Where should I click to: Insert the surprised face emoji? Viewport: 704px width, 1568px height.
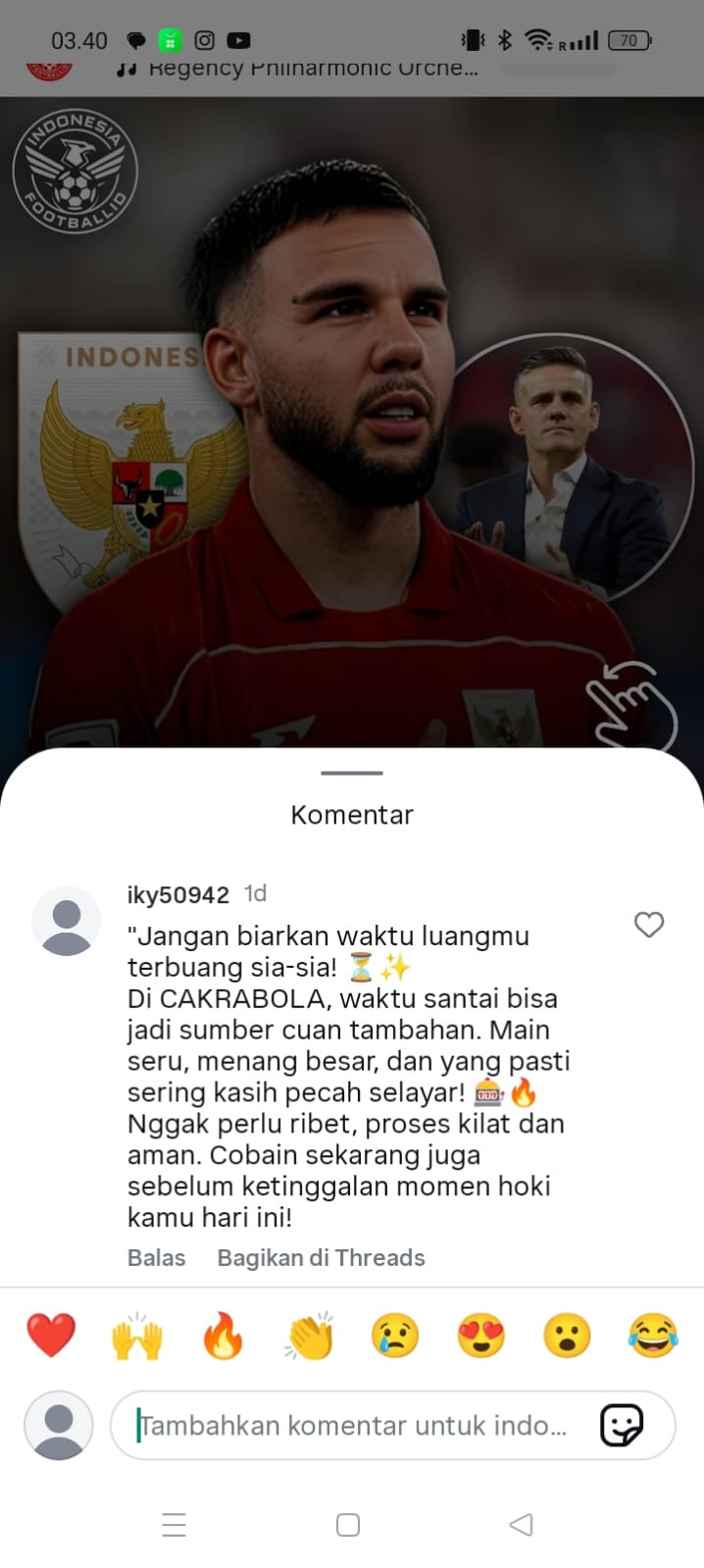568,1336
